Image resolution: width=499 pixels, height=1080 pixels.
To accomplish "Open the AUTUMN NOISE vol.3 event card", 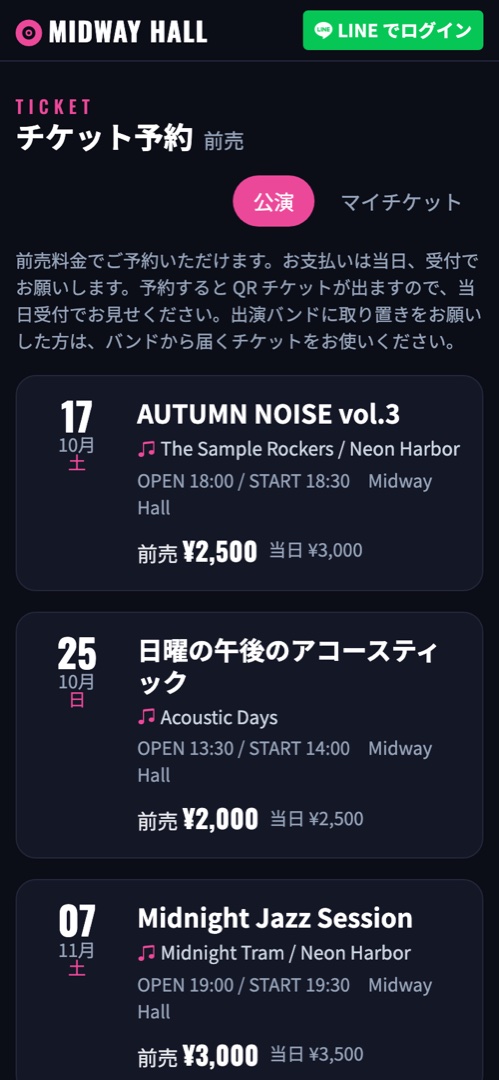I will 250,483.
